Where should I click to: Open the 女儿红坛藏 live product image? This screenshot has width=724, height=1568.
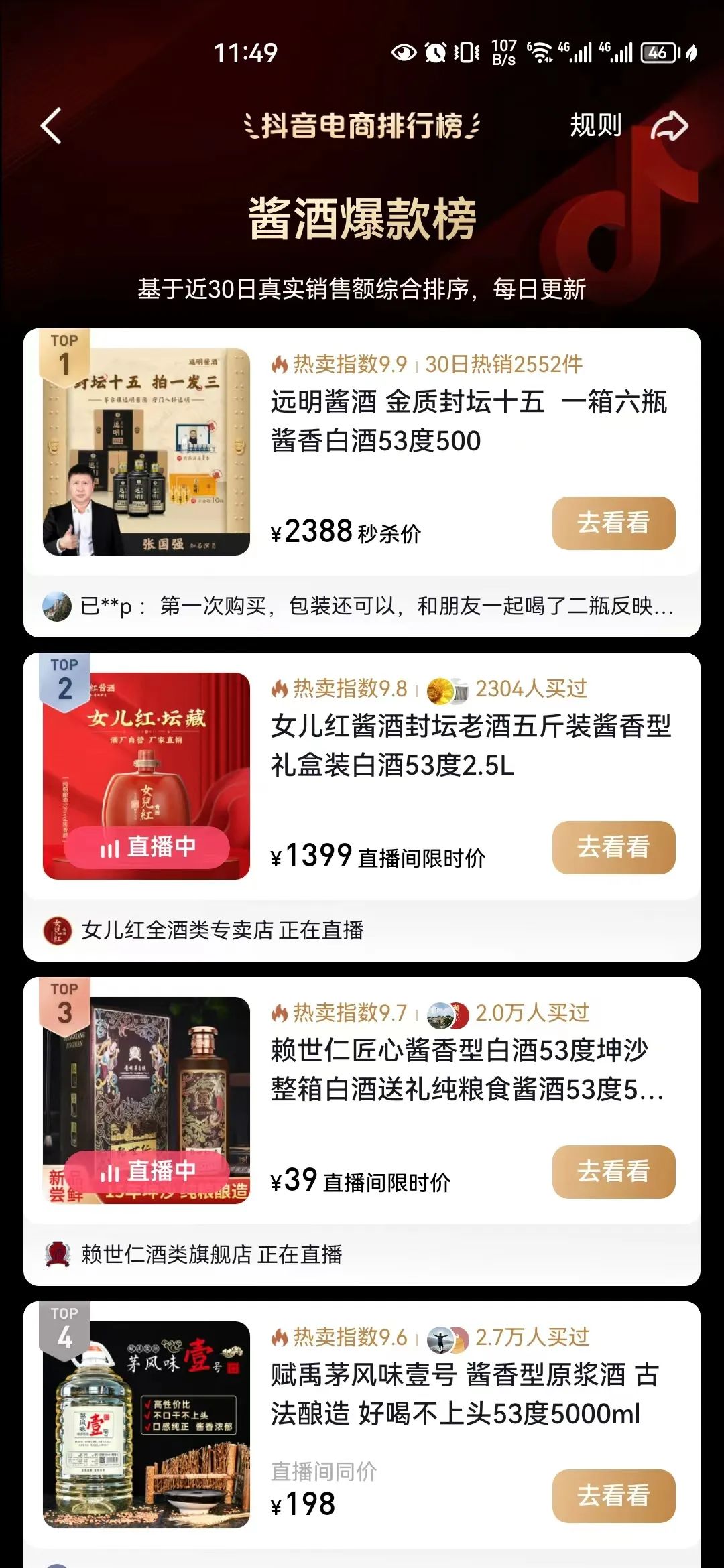tap(146, 776)
